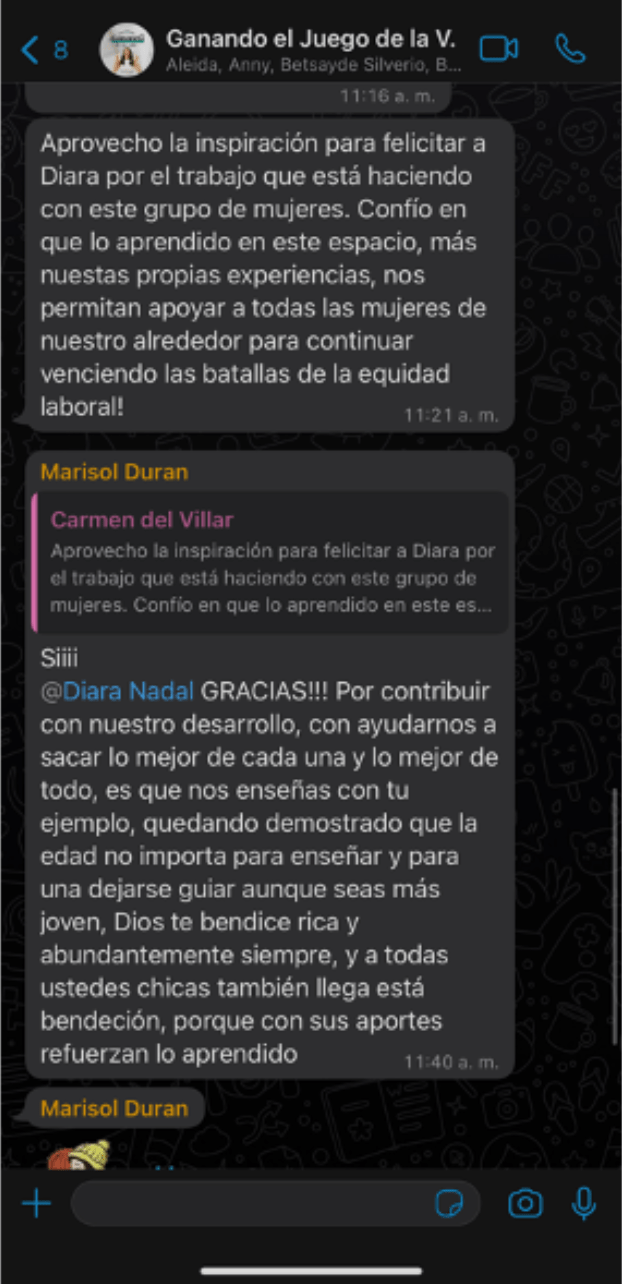Open the camera to send a photo

[x=525, y=1204]
